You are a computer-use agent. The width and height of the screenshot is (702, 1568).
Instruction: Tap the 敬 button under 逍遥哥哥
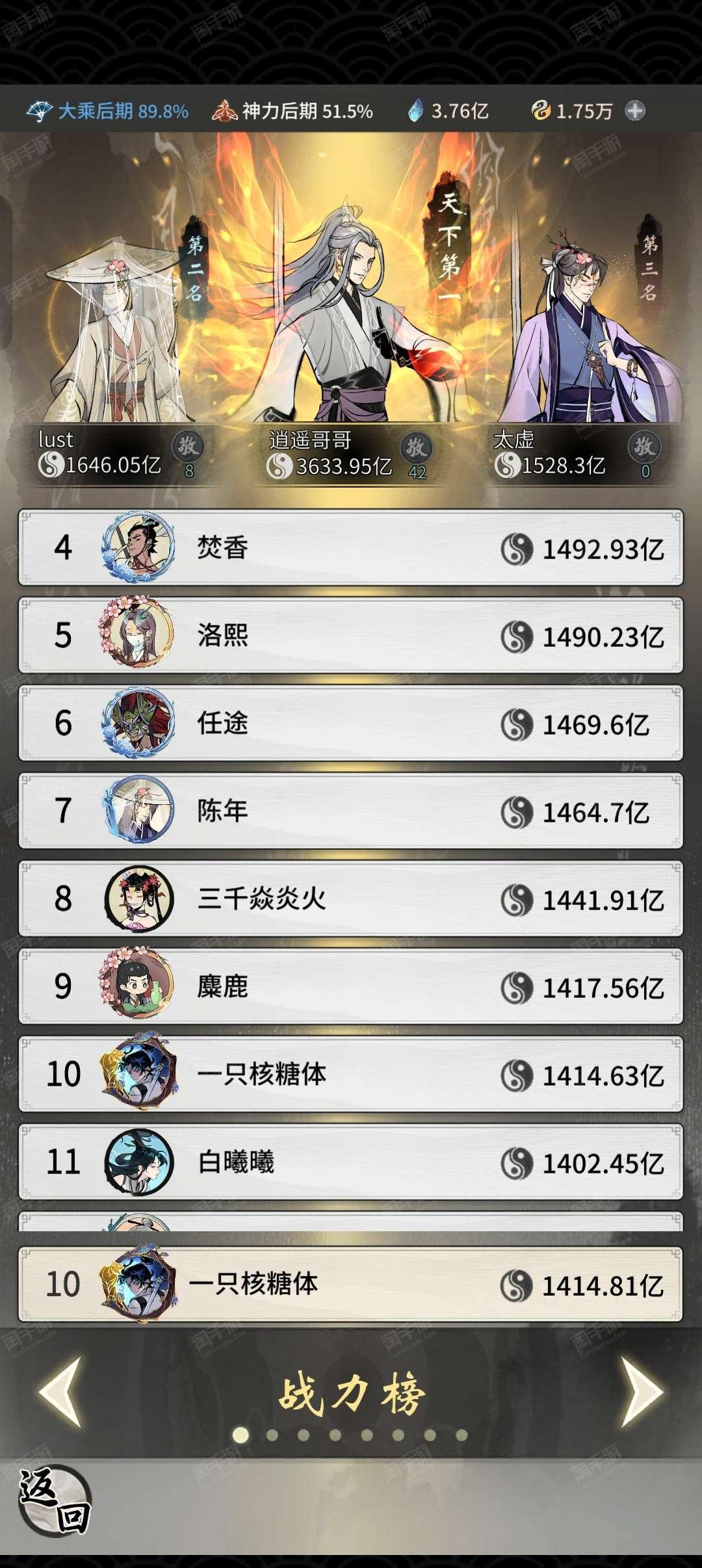416,448
